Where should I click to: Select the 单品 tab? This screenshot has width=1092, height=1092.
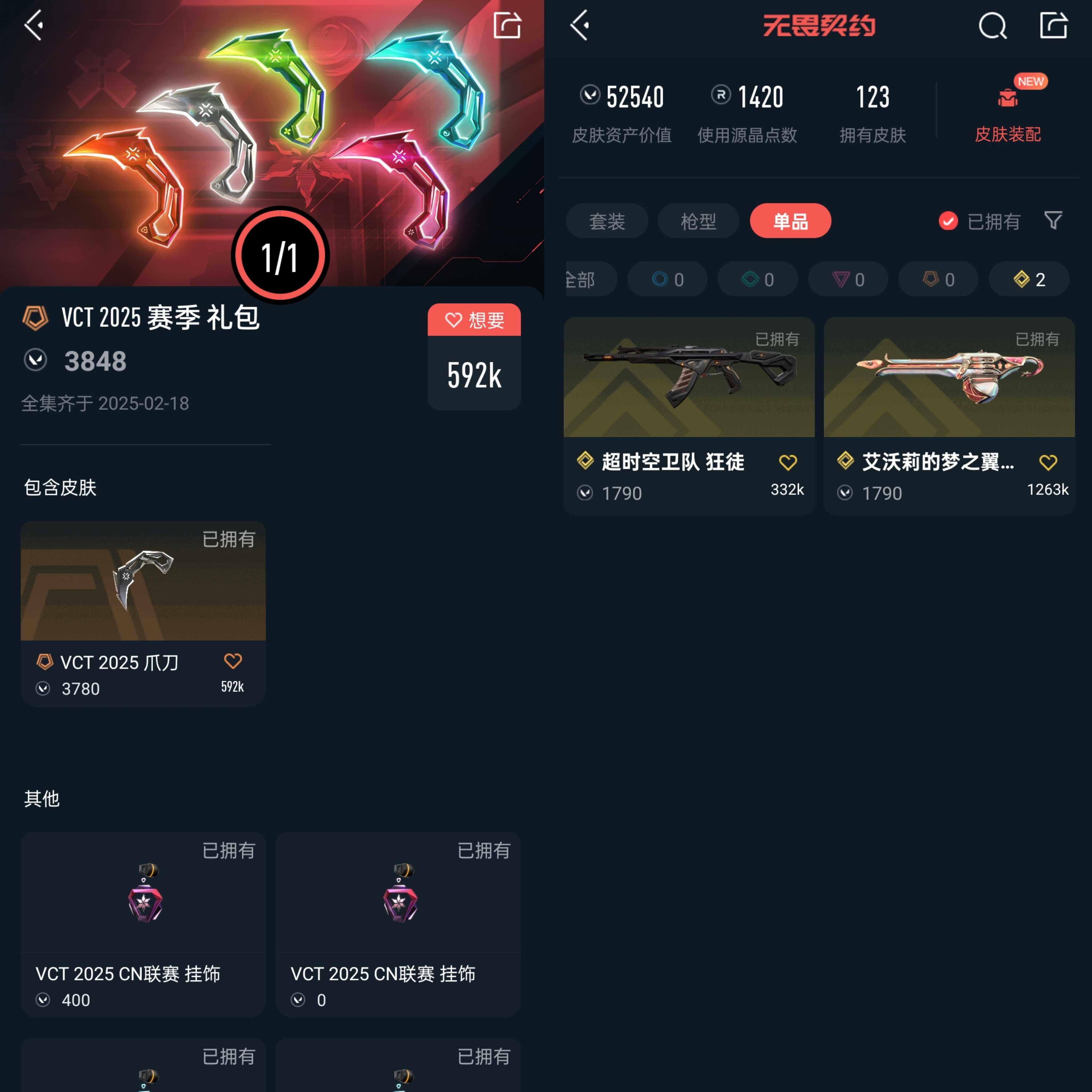point(790,221)
